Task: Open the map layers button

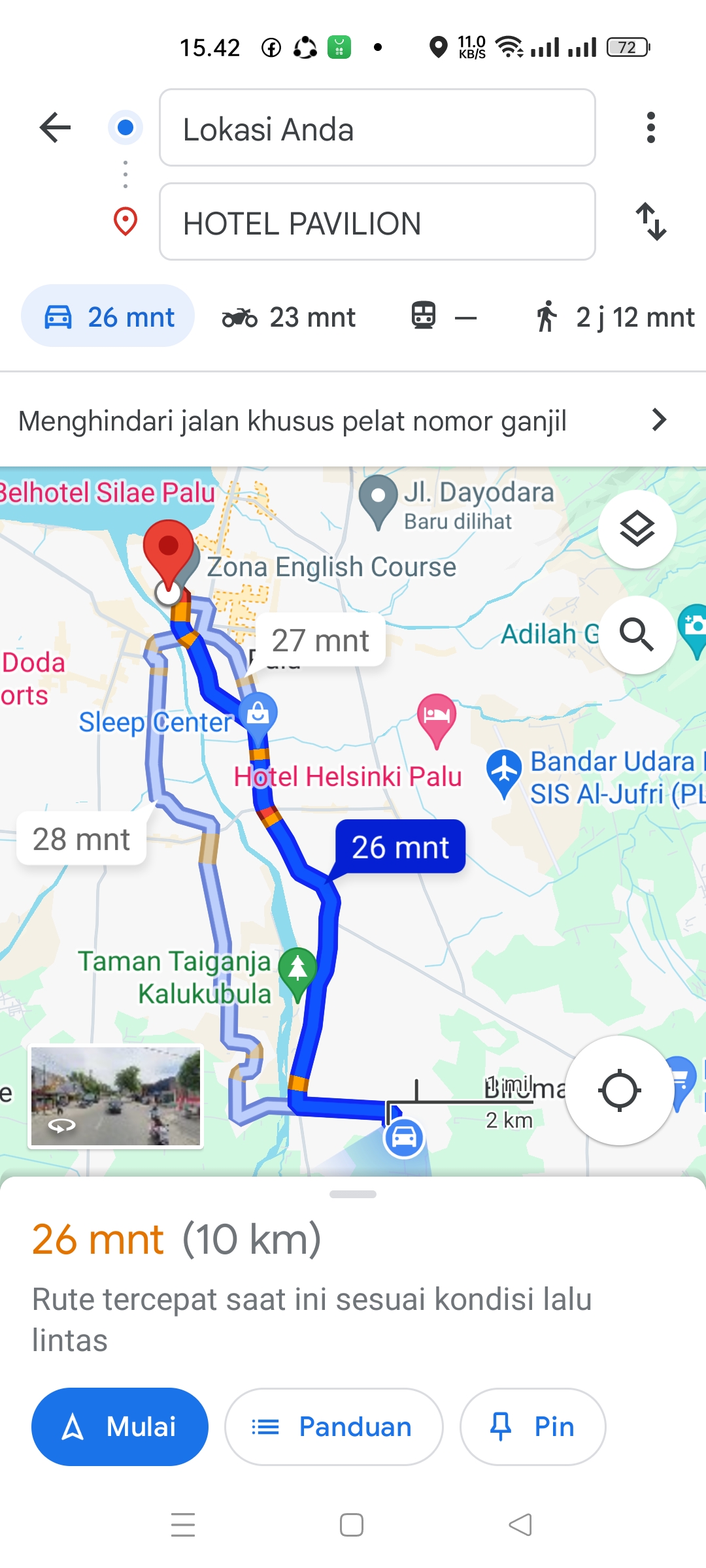Action: (637, 529)
